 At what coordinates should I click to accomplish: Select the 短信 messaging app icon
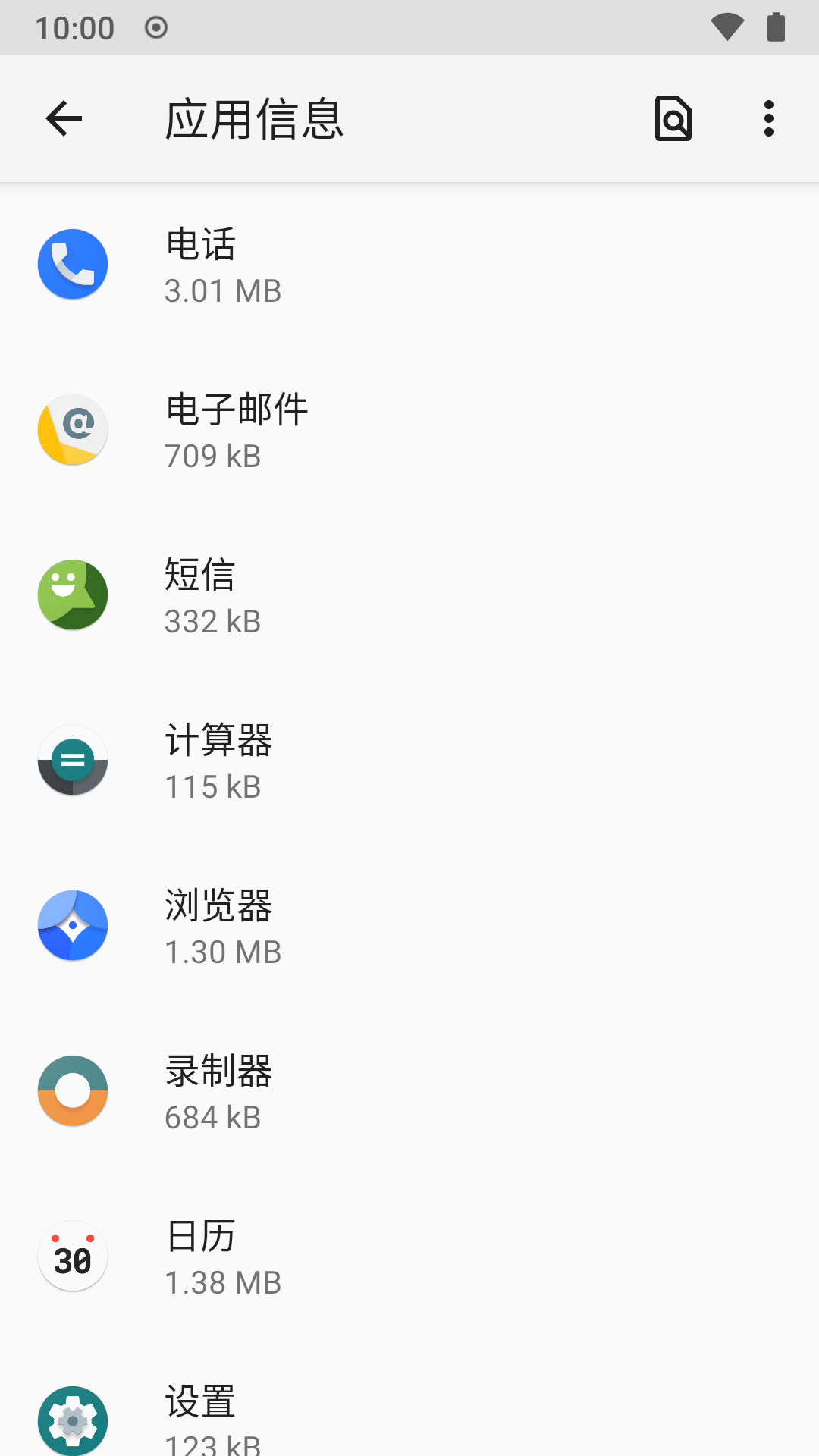72,595
